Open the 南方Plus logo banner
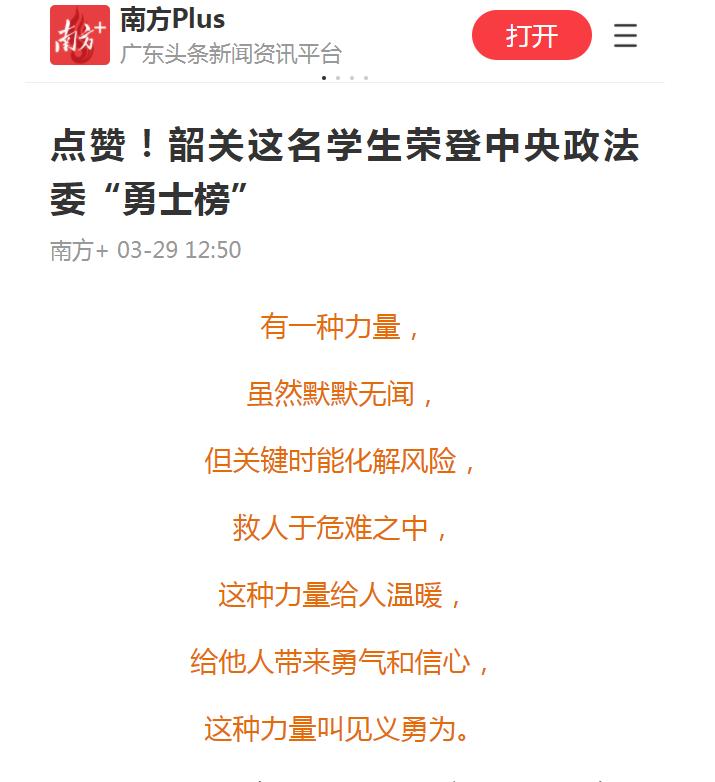 click(x=80, y=35)
